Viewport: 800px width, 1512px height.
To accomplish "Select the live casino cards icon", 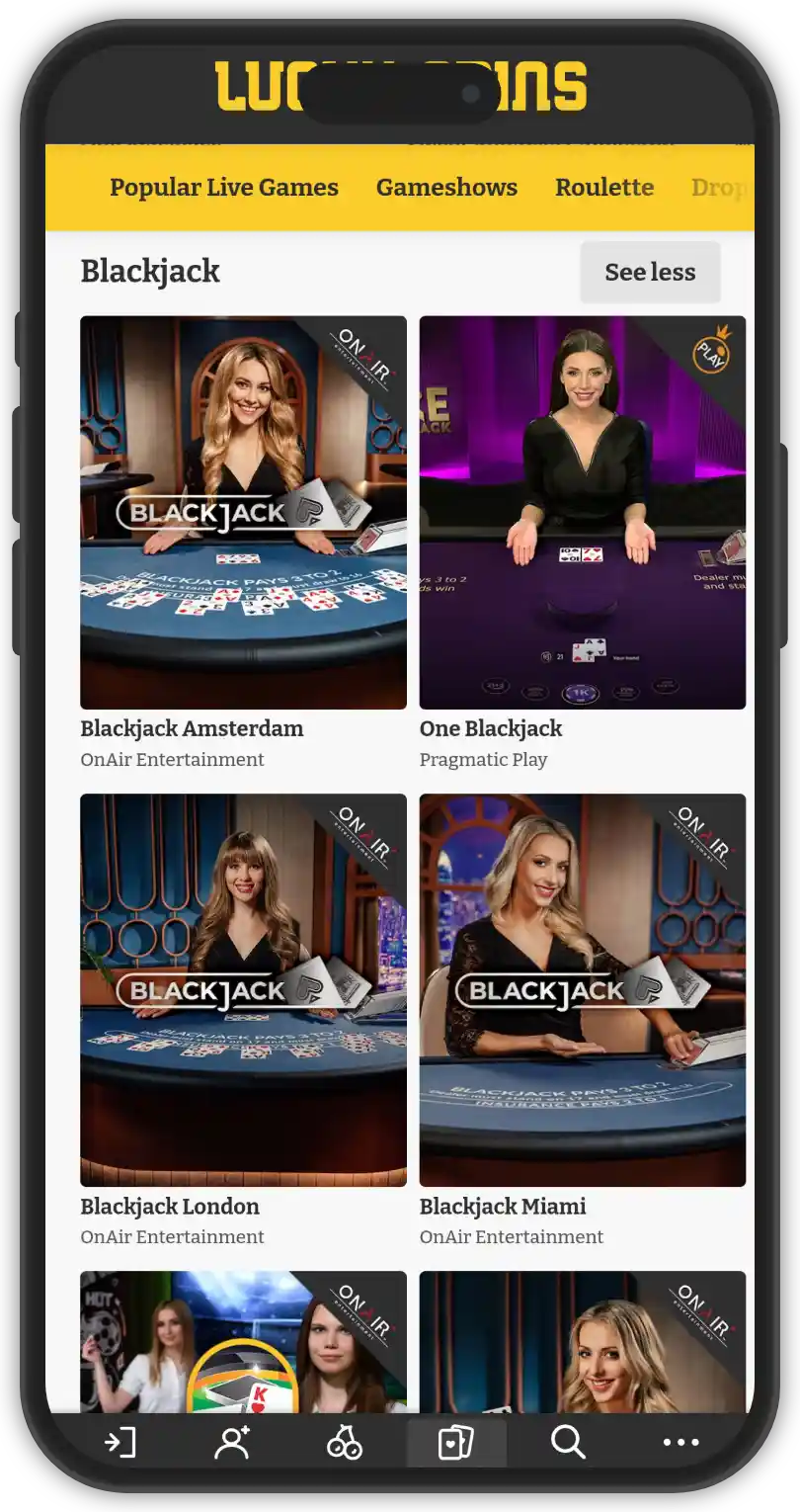I will point(456,1443).
